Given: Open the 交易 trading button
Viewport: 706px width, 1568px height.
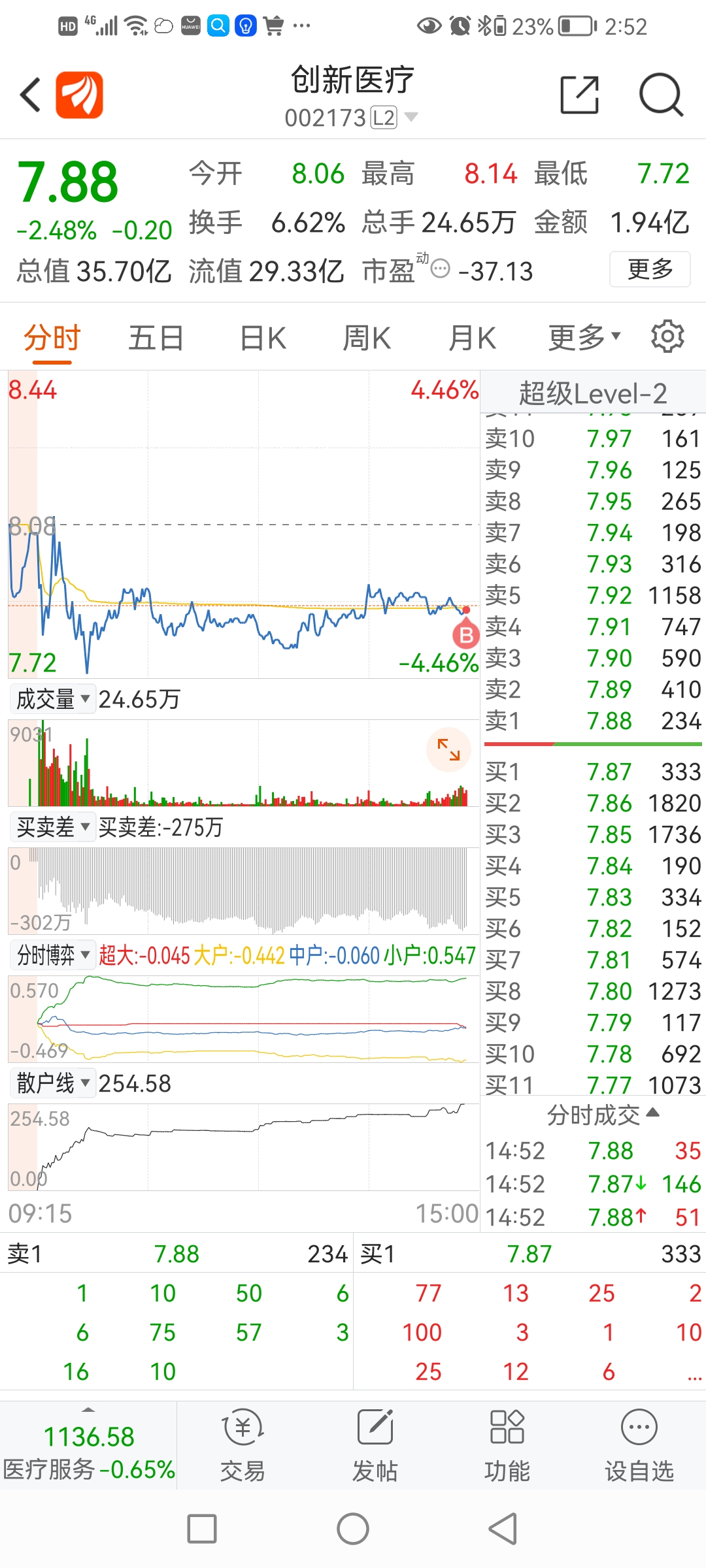Looking at the screenshot, I should pos(243,1446).
